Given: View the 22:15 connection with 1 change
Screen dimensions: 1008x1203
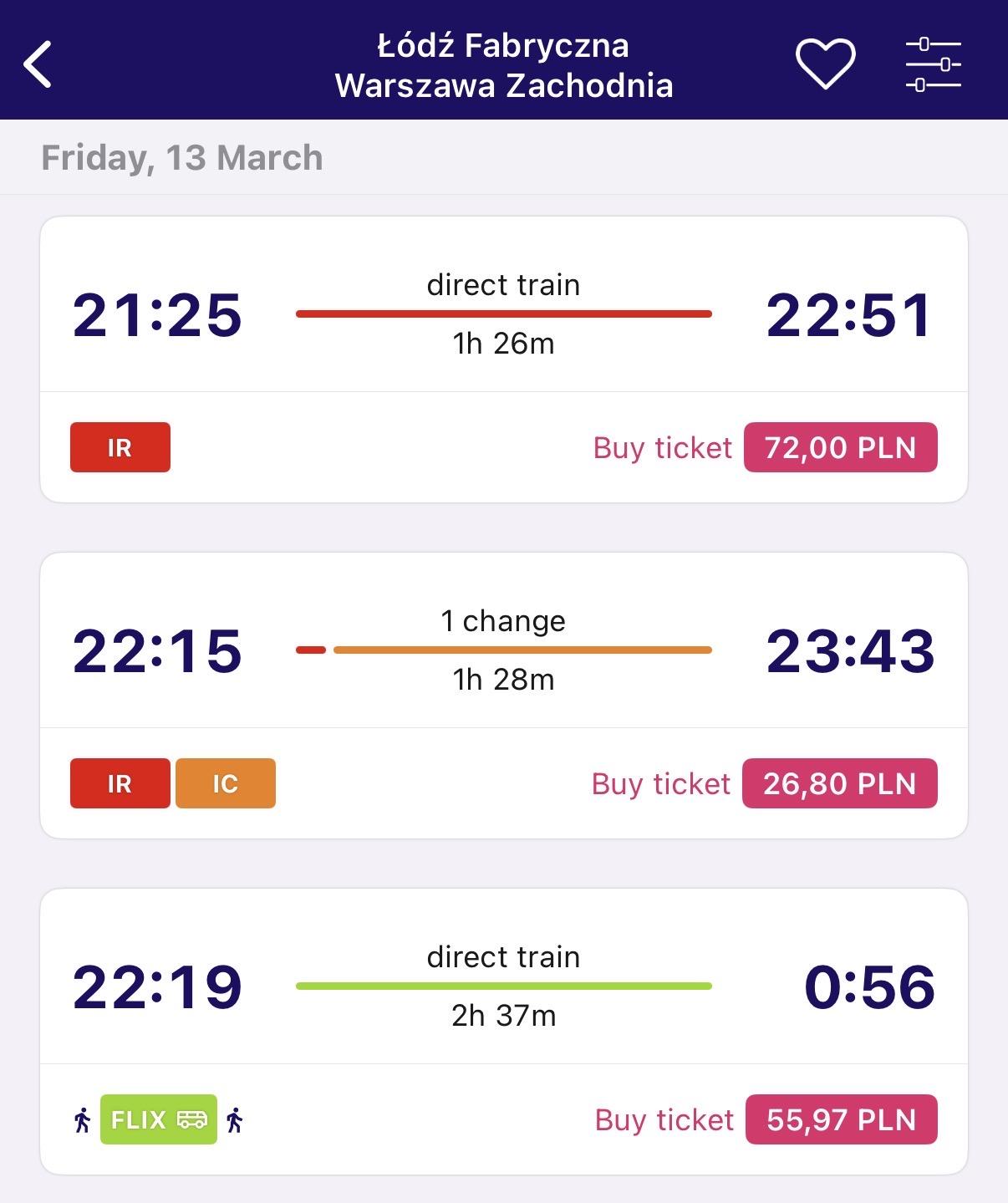Looking at the screenshot, I should pyautogui.click(x=503, y=650).
